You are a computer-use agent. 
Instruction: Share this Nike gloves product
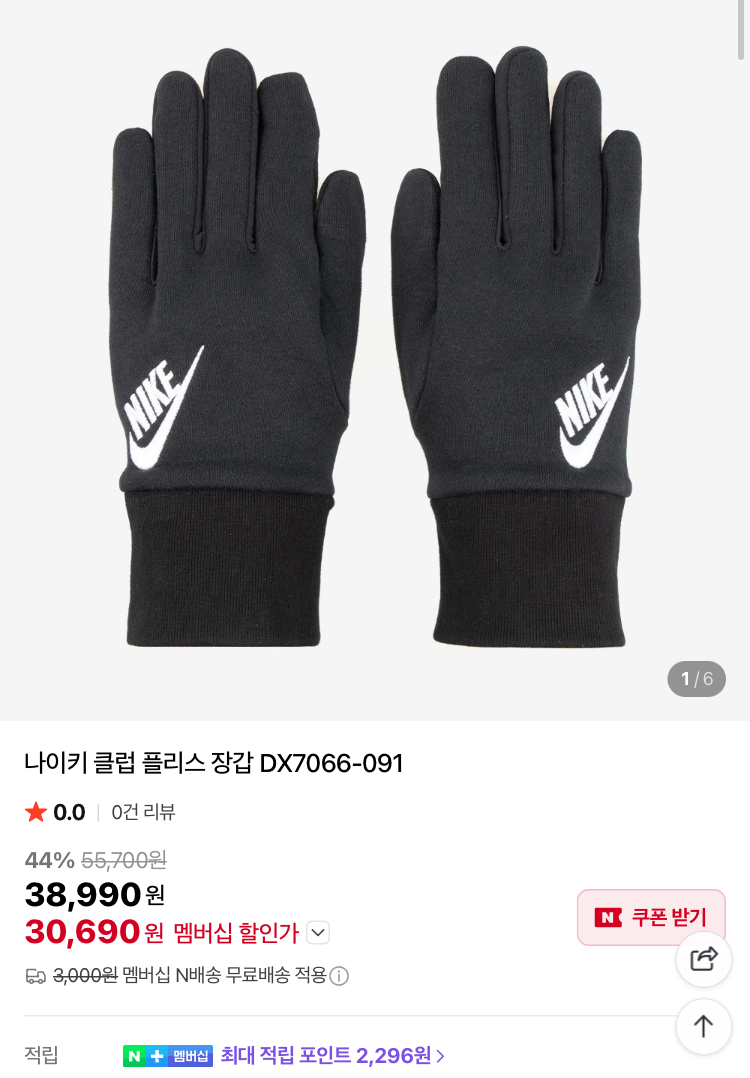[x=704, y=959]
